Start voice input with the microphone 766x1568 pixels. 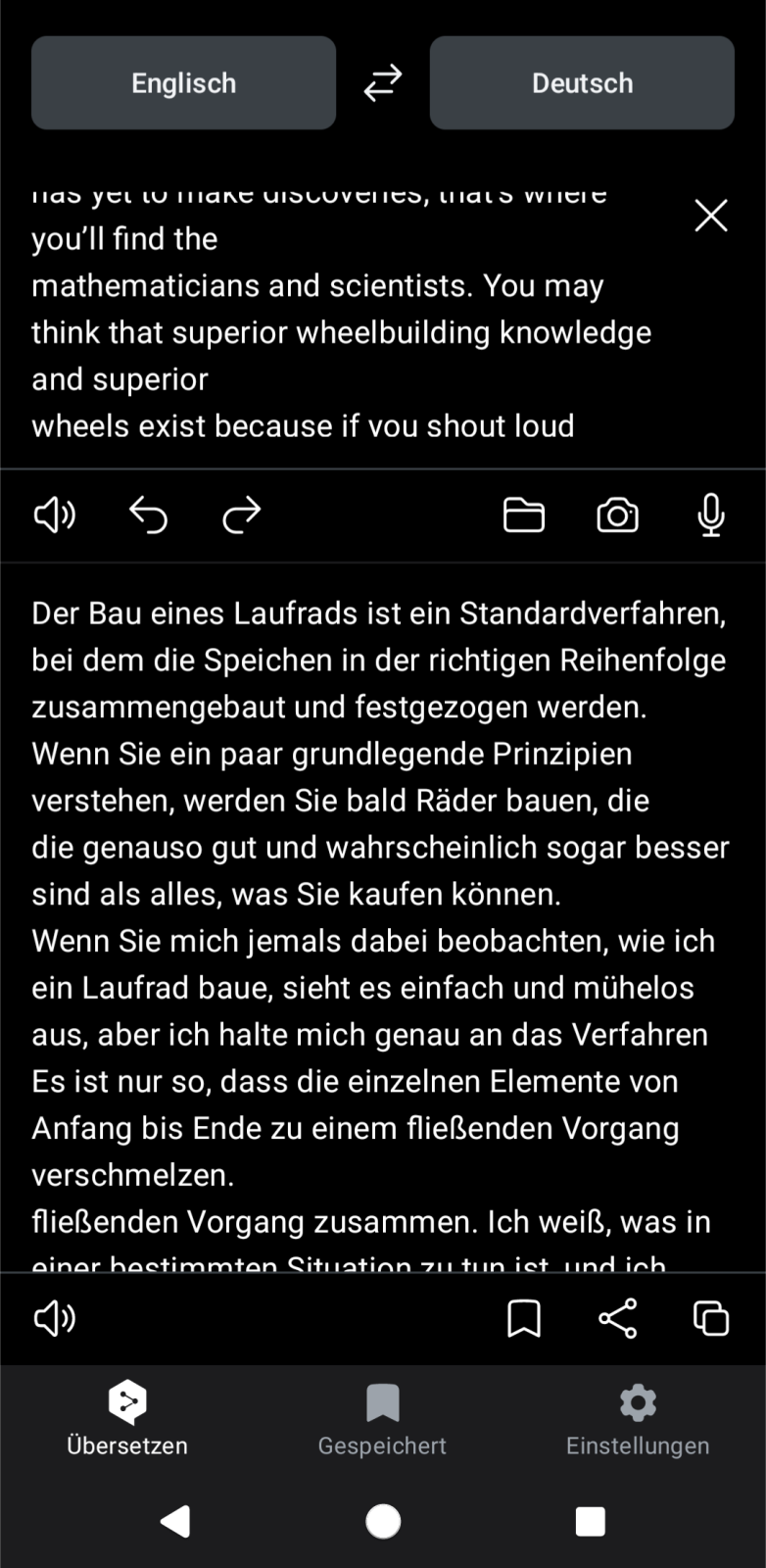pos(711,514)
